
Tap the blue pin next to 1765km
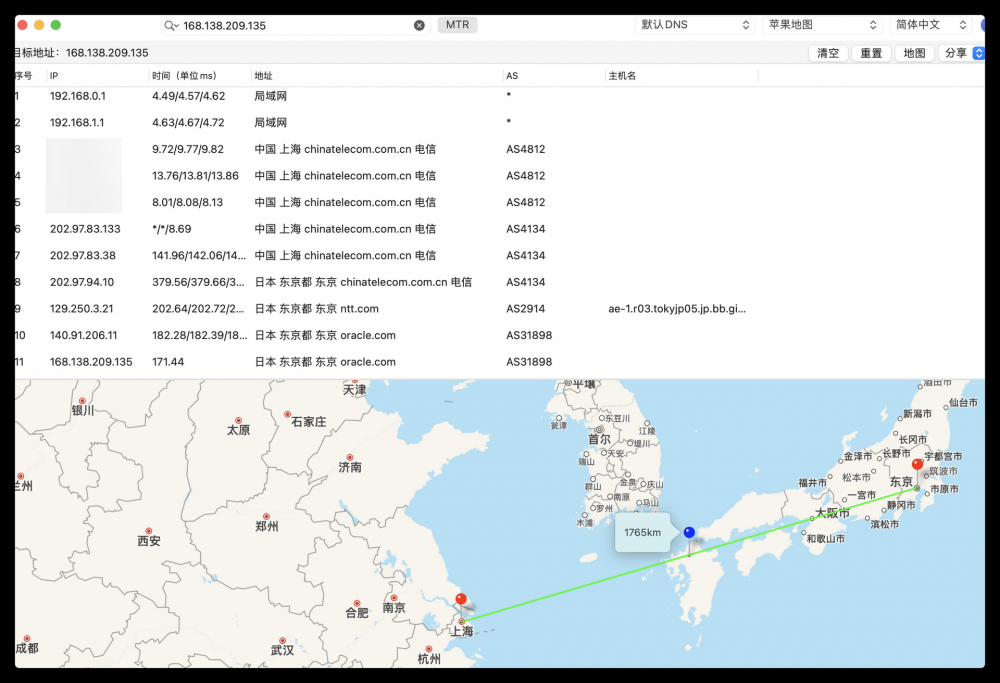point(689,534)
